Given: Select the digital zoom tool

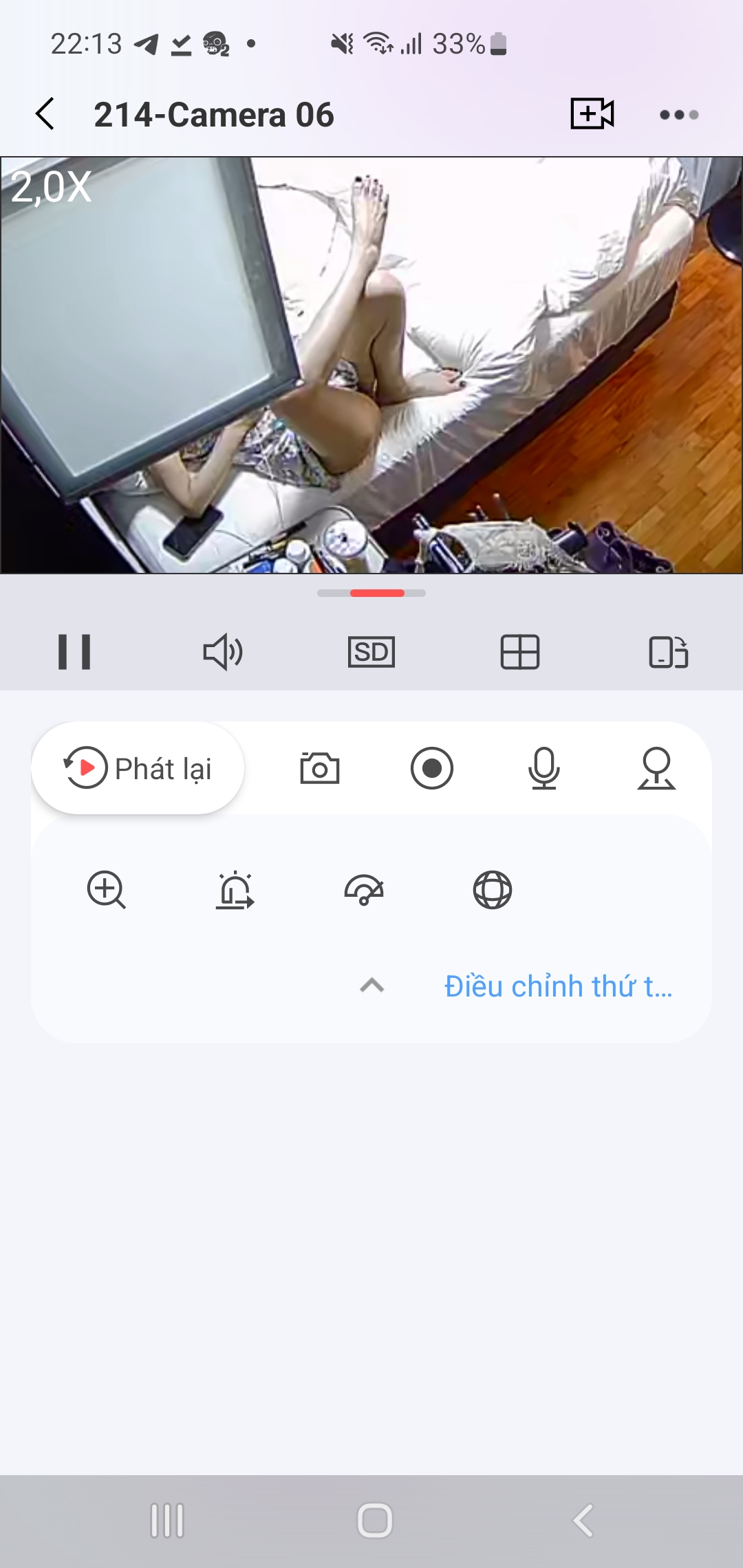Looking at the screenshot, I should [x=109, y=890].
